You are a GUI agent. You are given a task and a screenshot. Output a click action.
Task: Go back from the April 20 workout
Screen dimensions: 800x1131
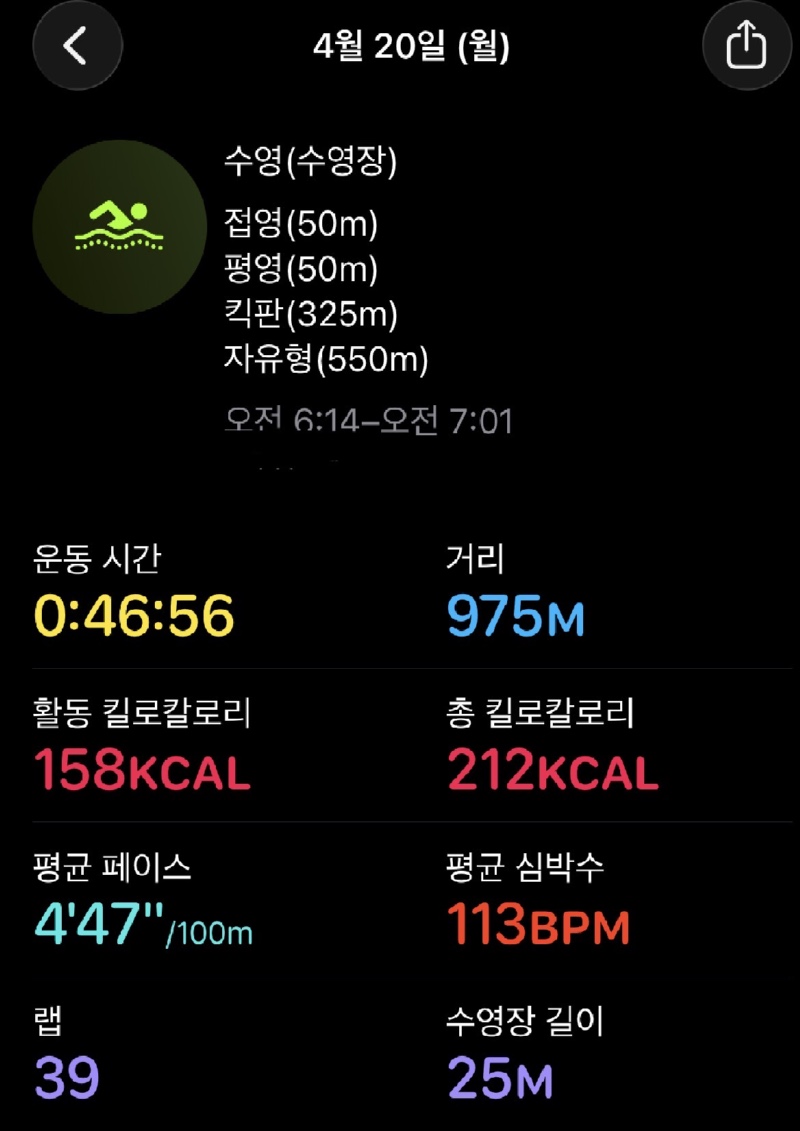[x=77, y=46]
